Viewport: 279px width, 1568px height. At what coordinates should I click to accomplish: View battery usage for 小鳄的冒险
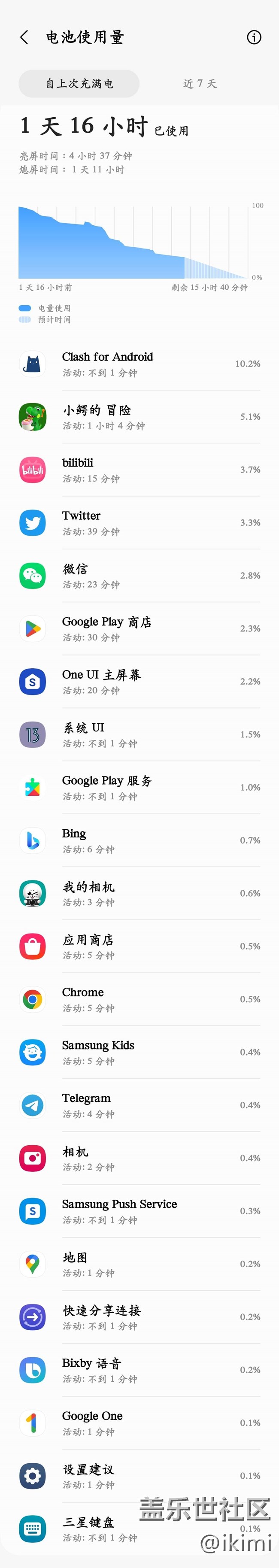tap(139, 417)
